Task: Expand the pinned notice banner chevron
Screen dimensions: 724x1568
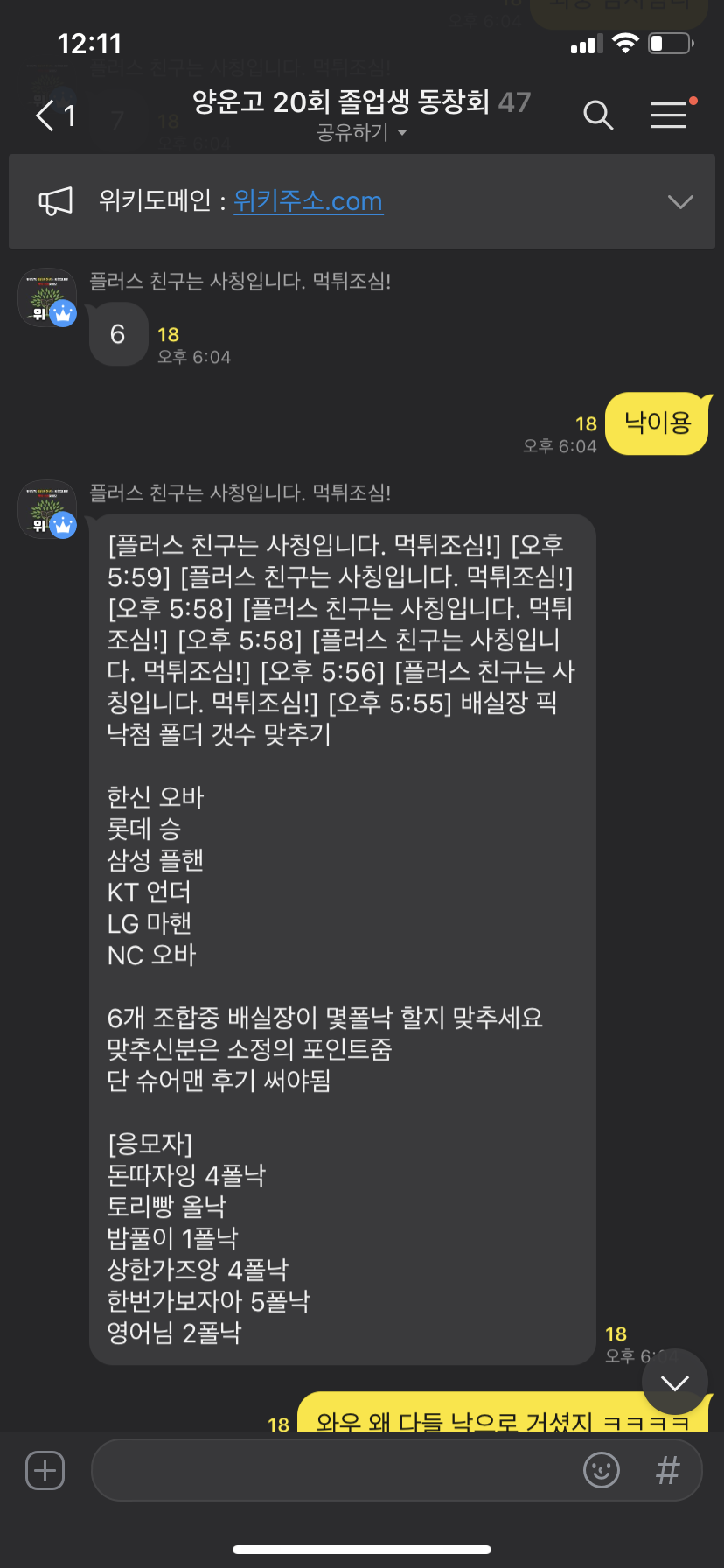Action: tap(679, 202)
